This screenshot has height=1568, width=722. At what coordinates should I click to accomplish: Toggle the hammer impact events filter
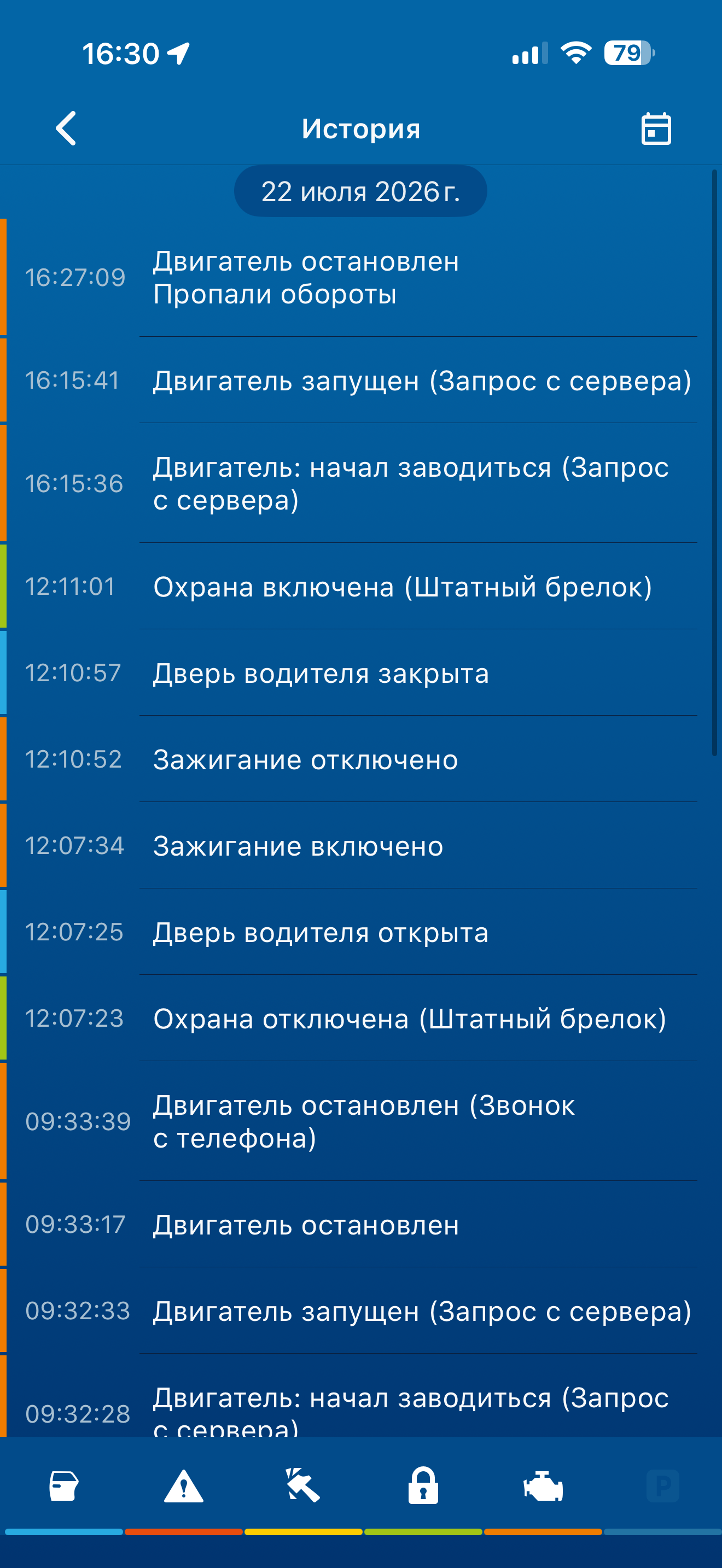coord(303,1486)
